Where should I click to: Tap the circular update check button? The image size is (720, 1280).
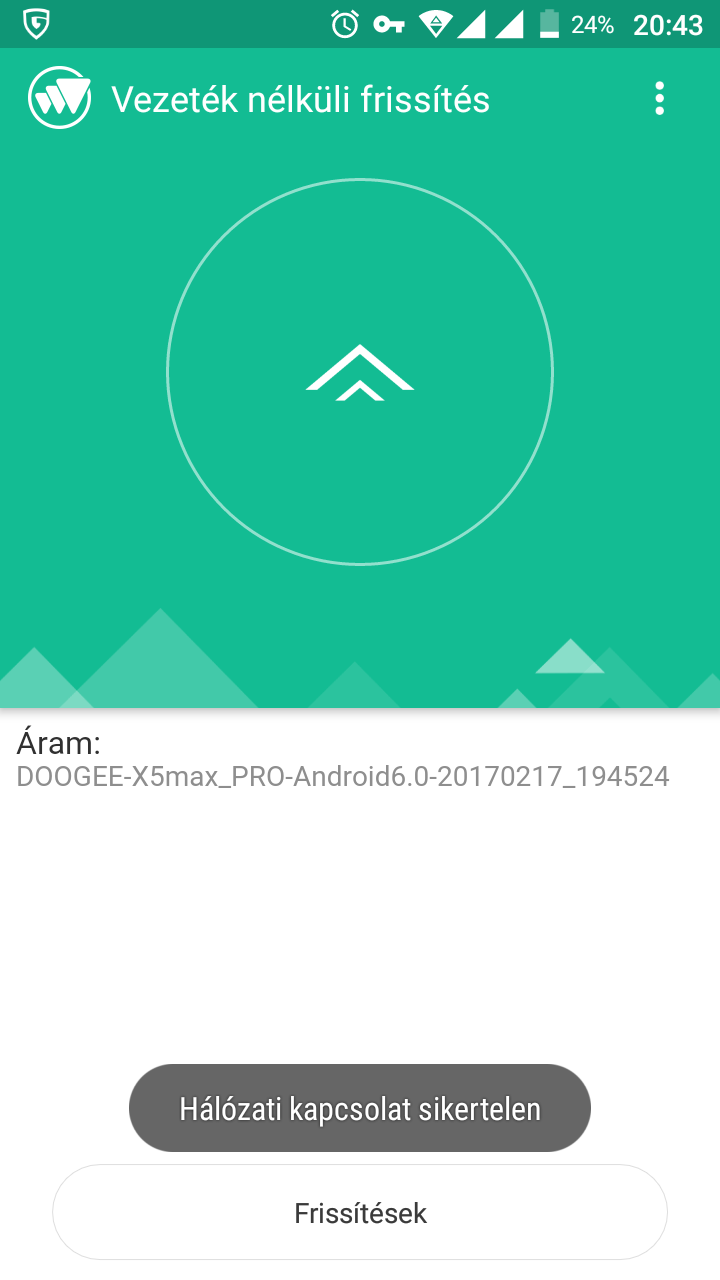360,373
